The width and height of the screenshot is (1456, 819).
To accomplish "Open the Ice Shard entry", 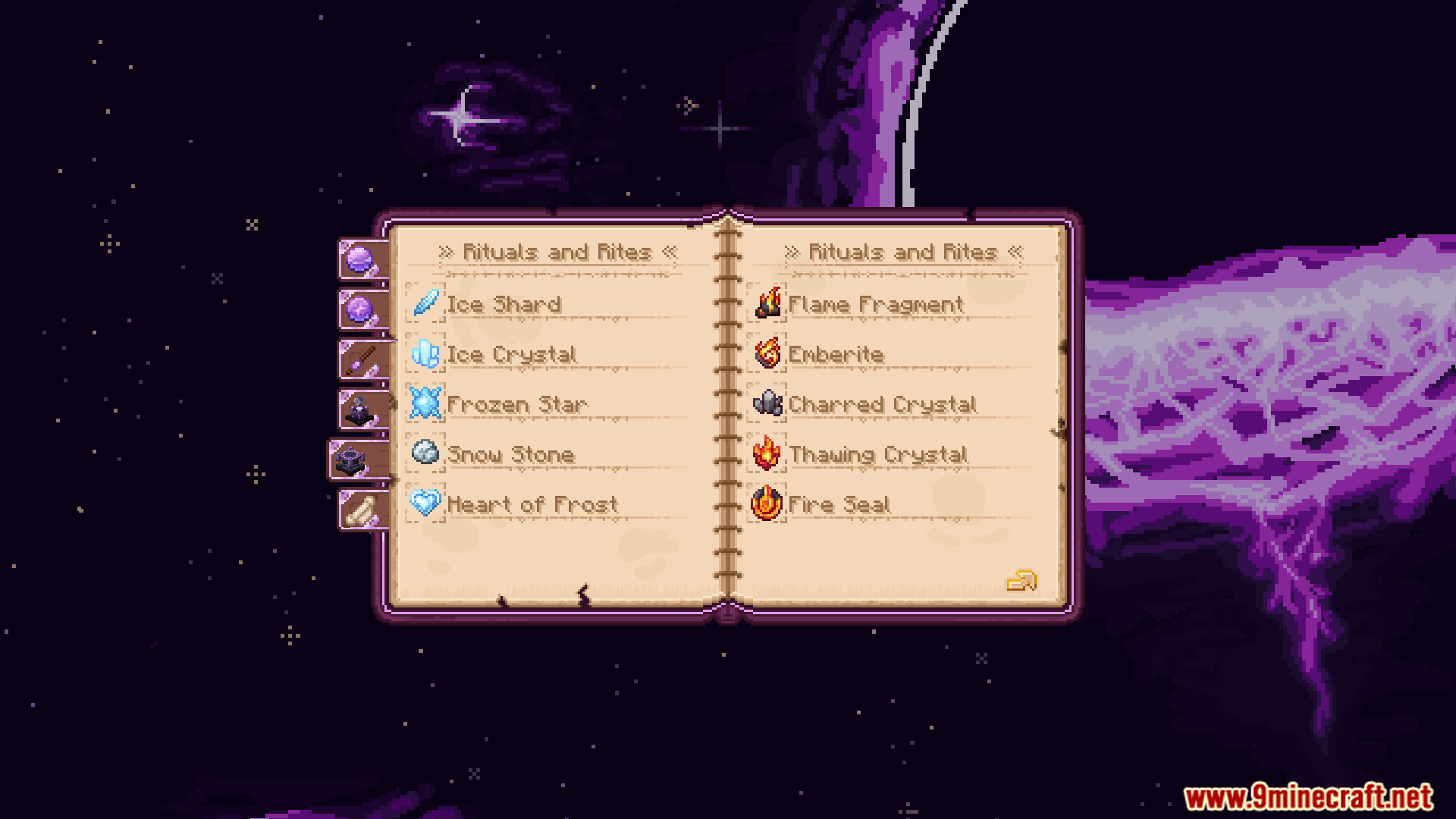I will tap(504, 304).
